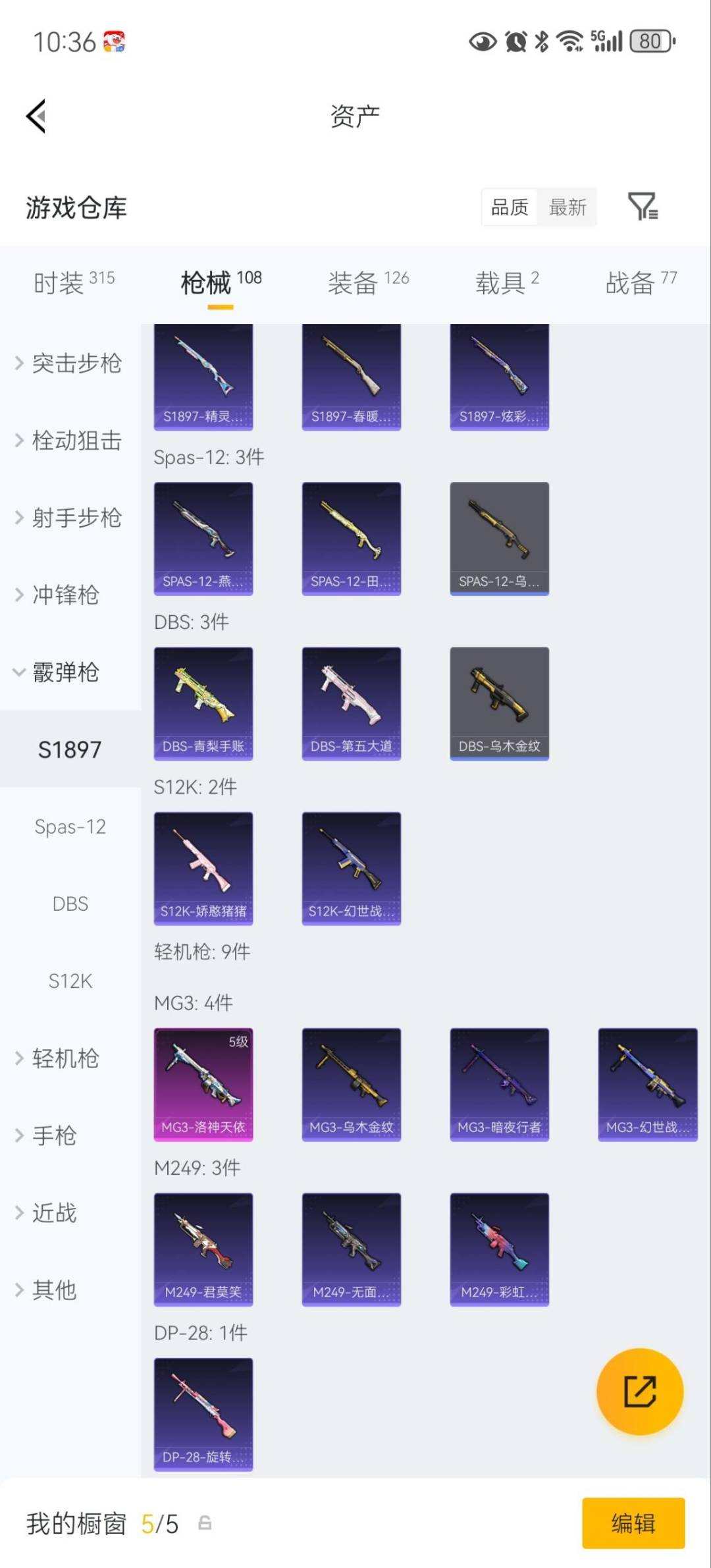Tap the yellow share floating button

point(640,1391)
